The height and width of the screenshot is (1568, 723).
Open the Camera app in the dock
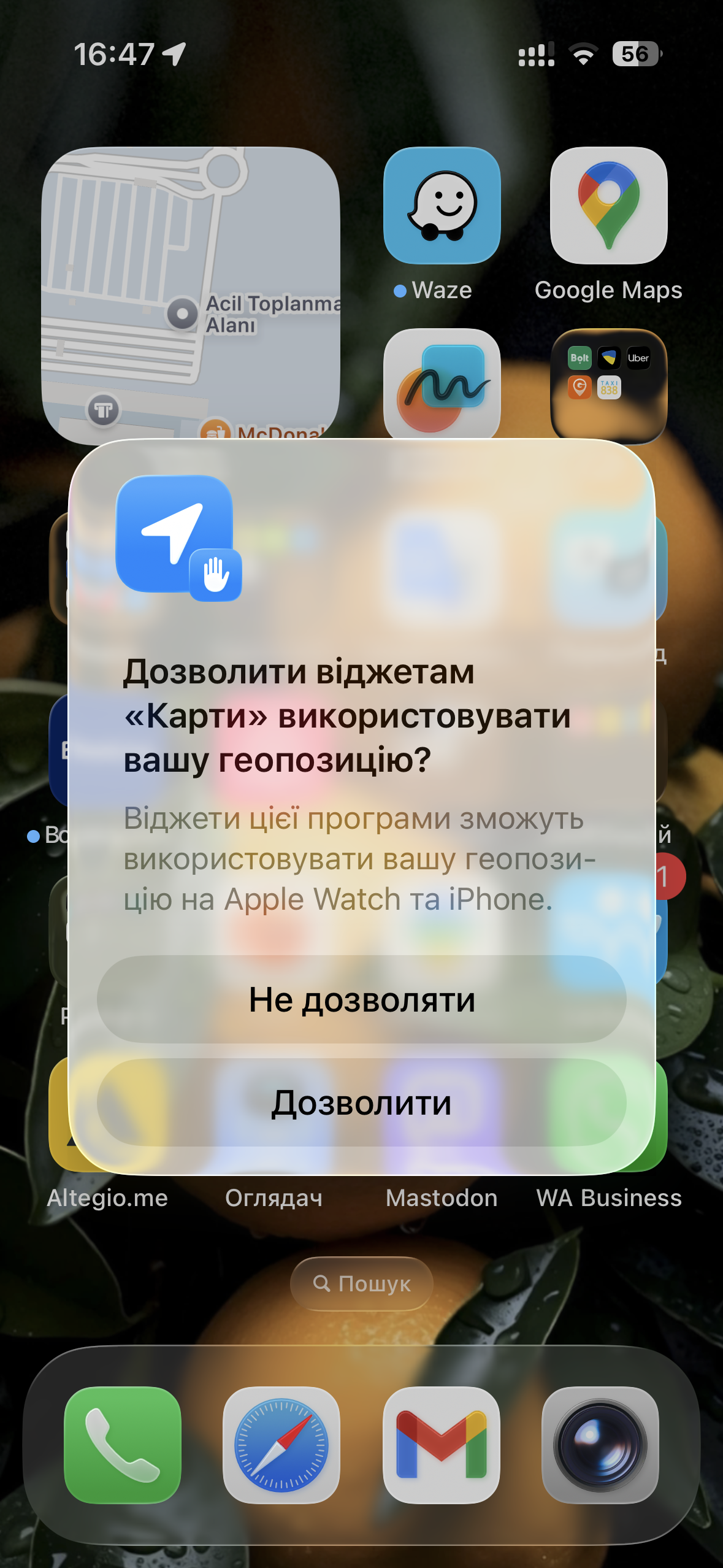pos(600,1445)
